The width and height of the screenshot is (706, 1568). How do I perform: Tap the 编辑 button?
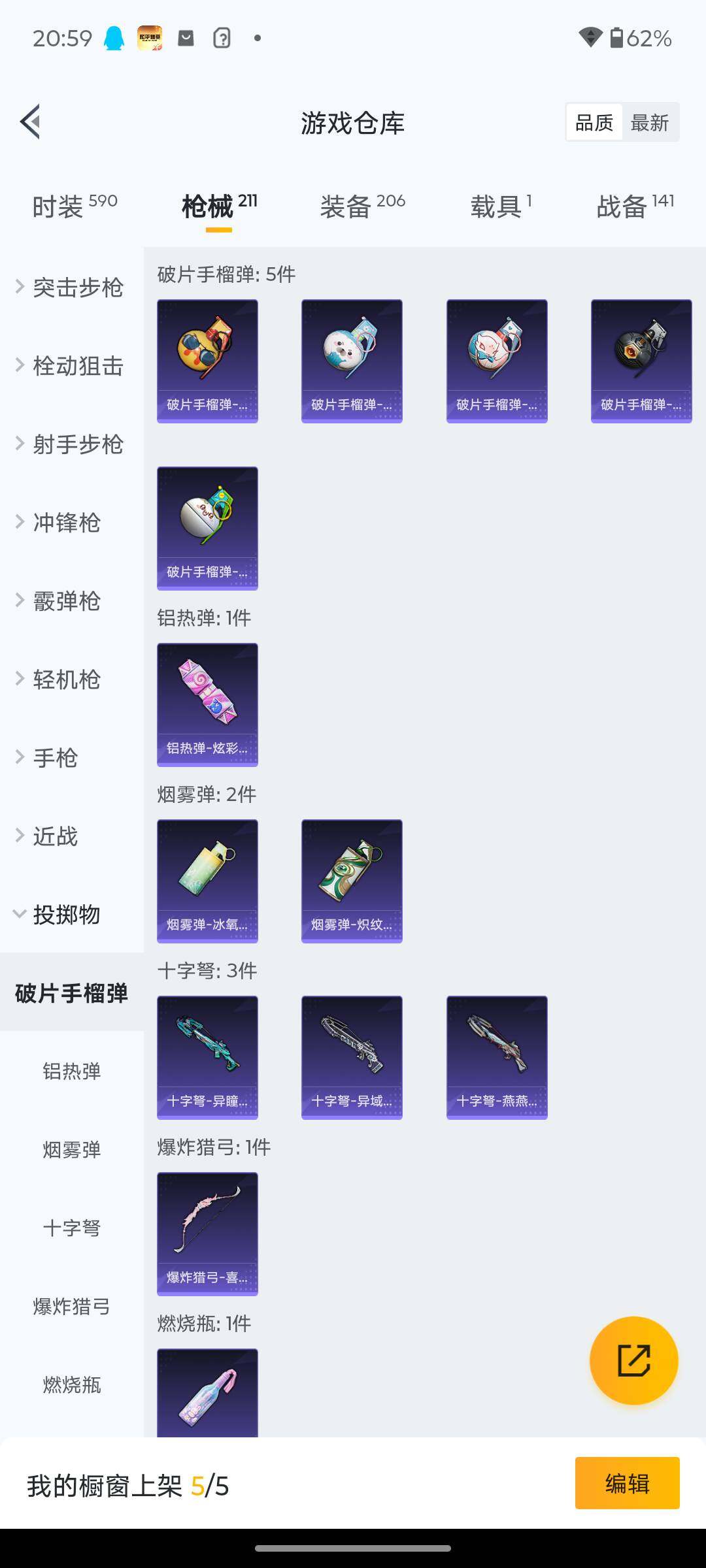628,1483
